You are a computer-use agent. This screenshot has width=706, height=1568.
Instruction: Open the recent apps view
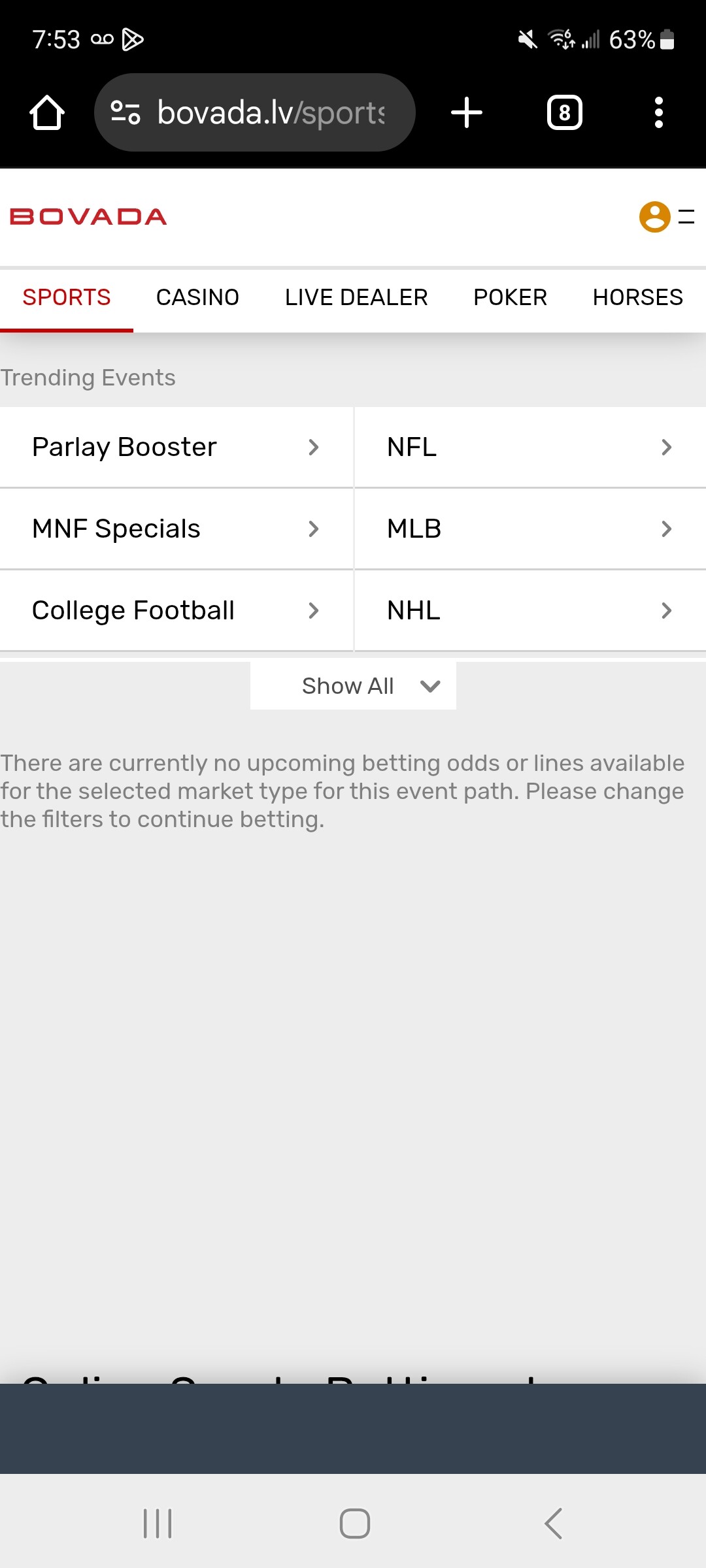tap(158, 1524)
